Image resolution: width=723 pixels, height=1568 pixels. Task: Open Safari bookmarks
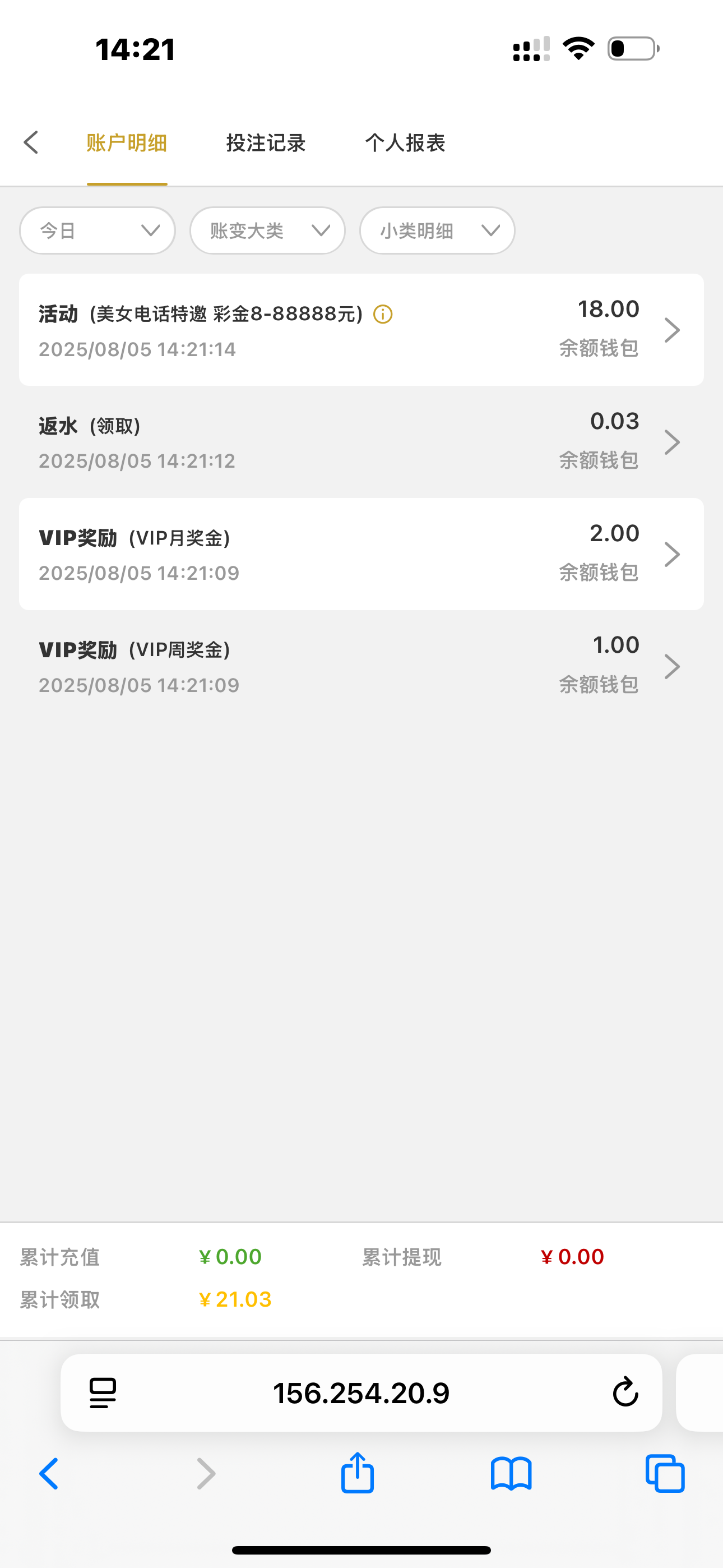coord(511,1474)
